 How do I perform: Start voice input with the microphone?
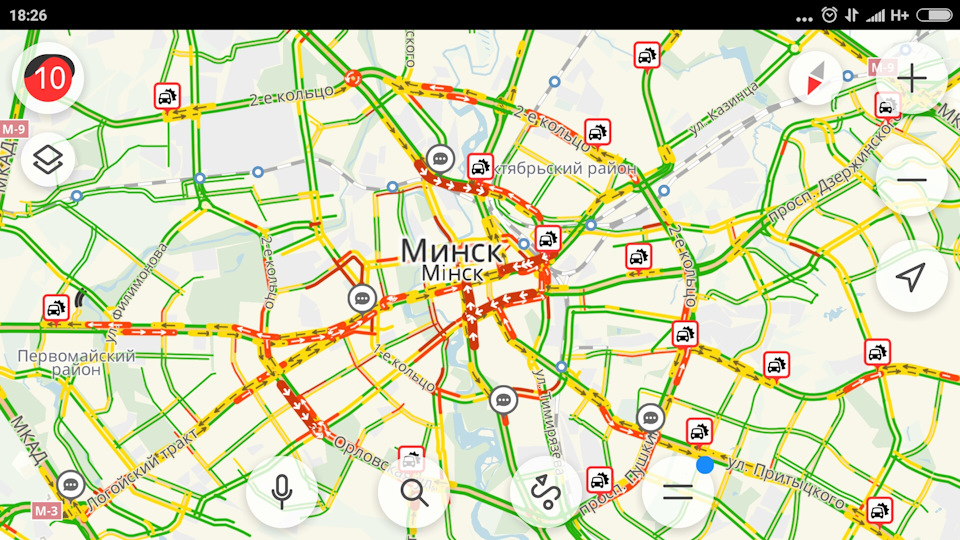tap(282, 491)
